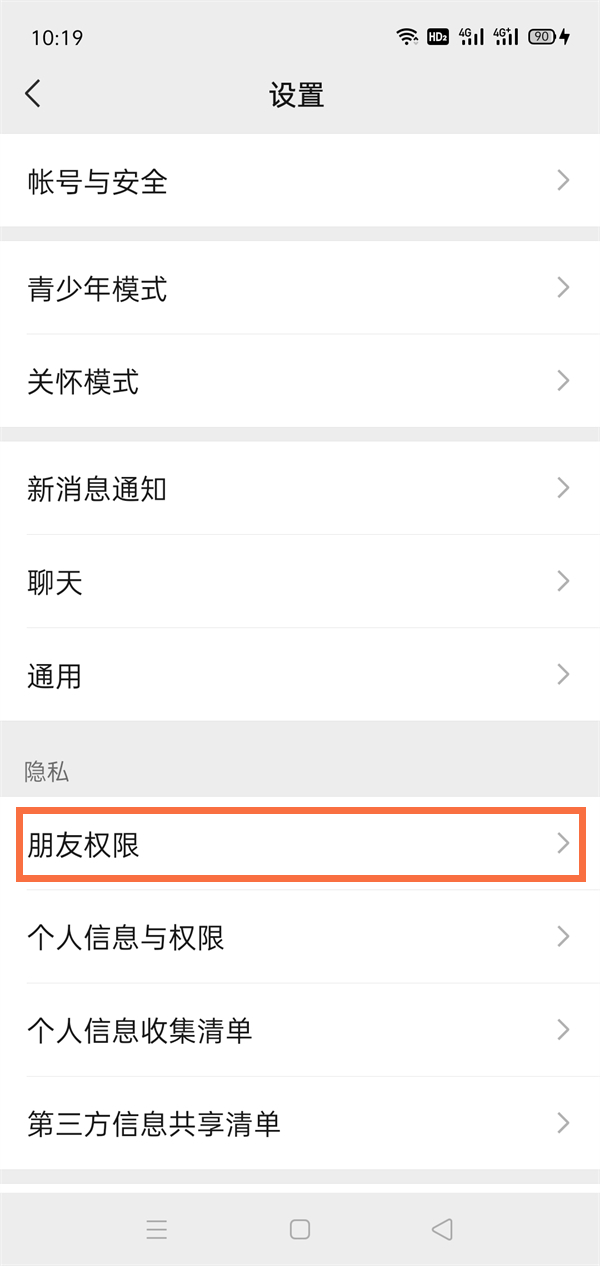The height and width of the screenshot is (1266, 600).
Task: Open 朋友权限 privacy settings
Action: (300, 845)
